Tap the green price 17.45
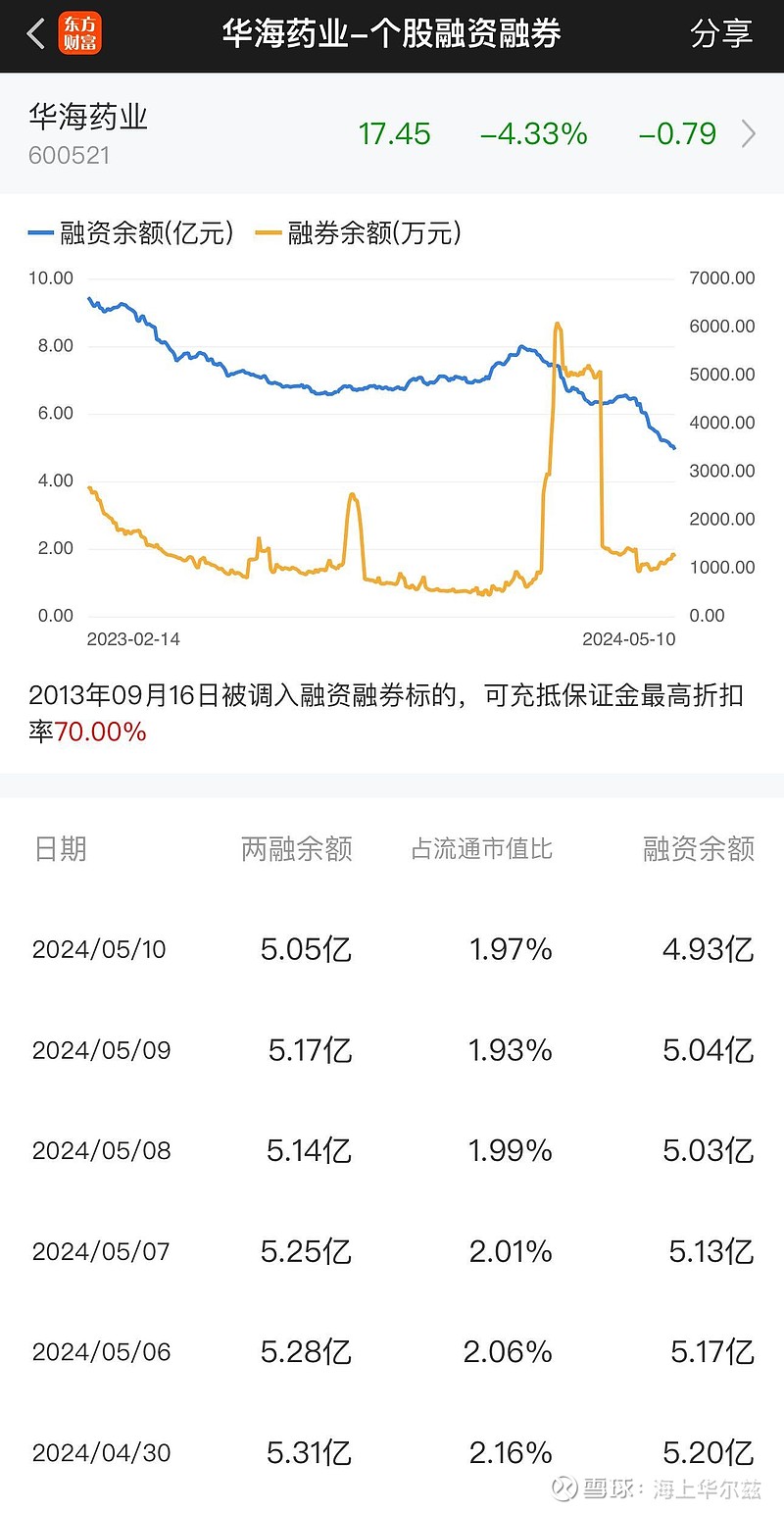 pyautogui.click(x=394, y=133)
